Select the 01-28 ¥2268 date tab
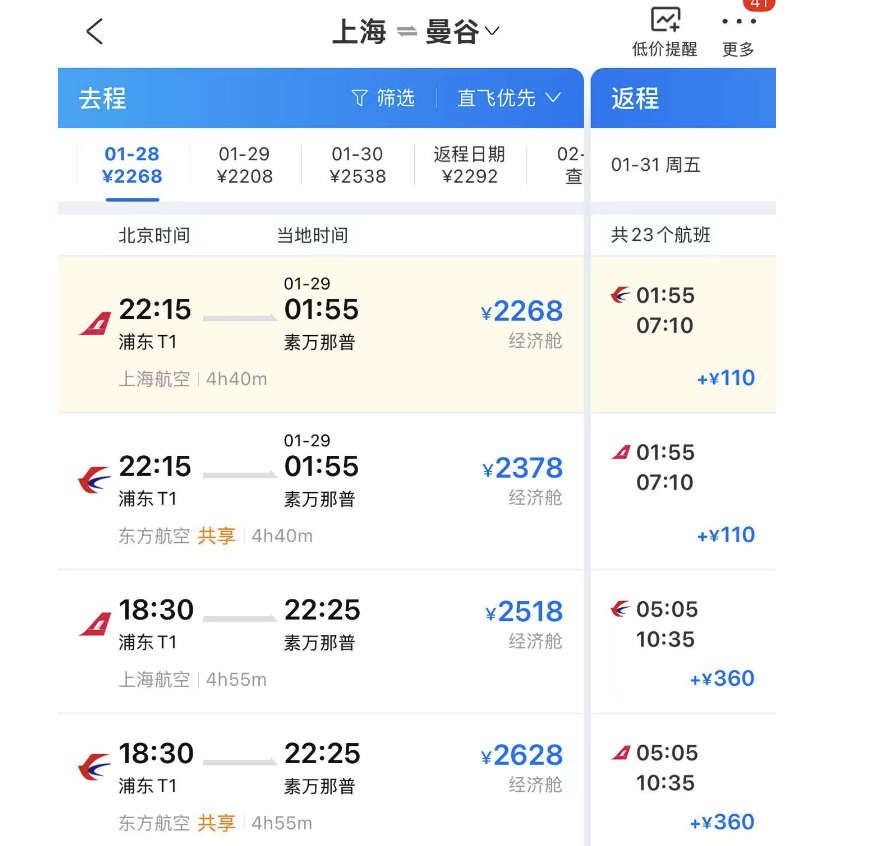 click(x=132, y=165)
